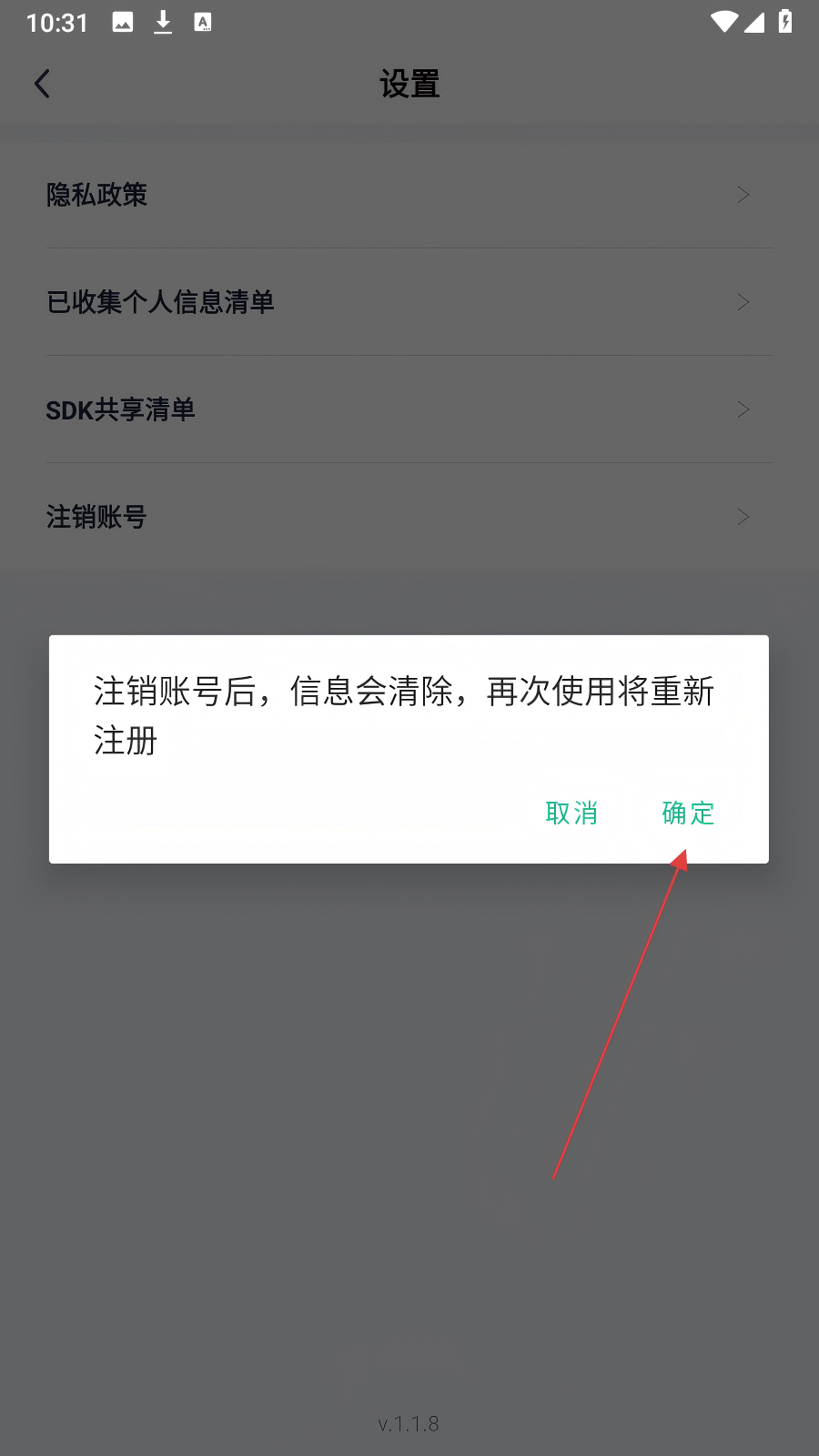Open SDK共享清单 row

pyautogui.click(x=409, y=409)
